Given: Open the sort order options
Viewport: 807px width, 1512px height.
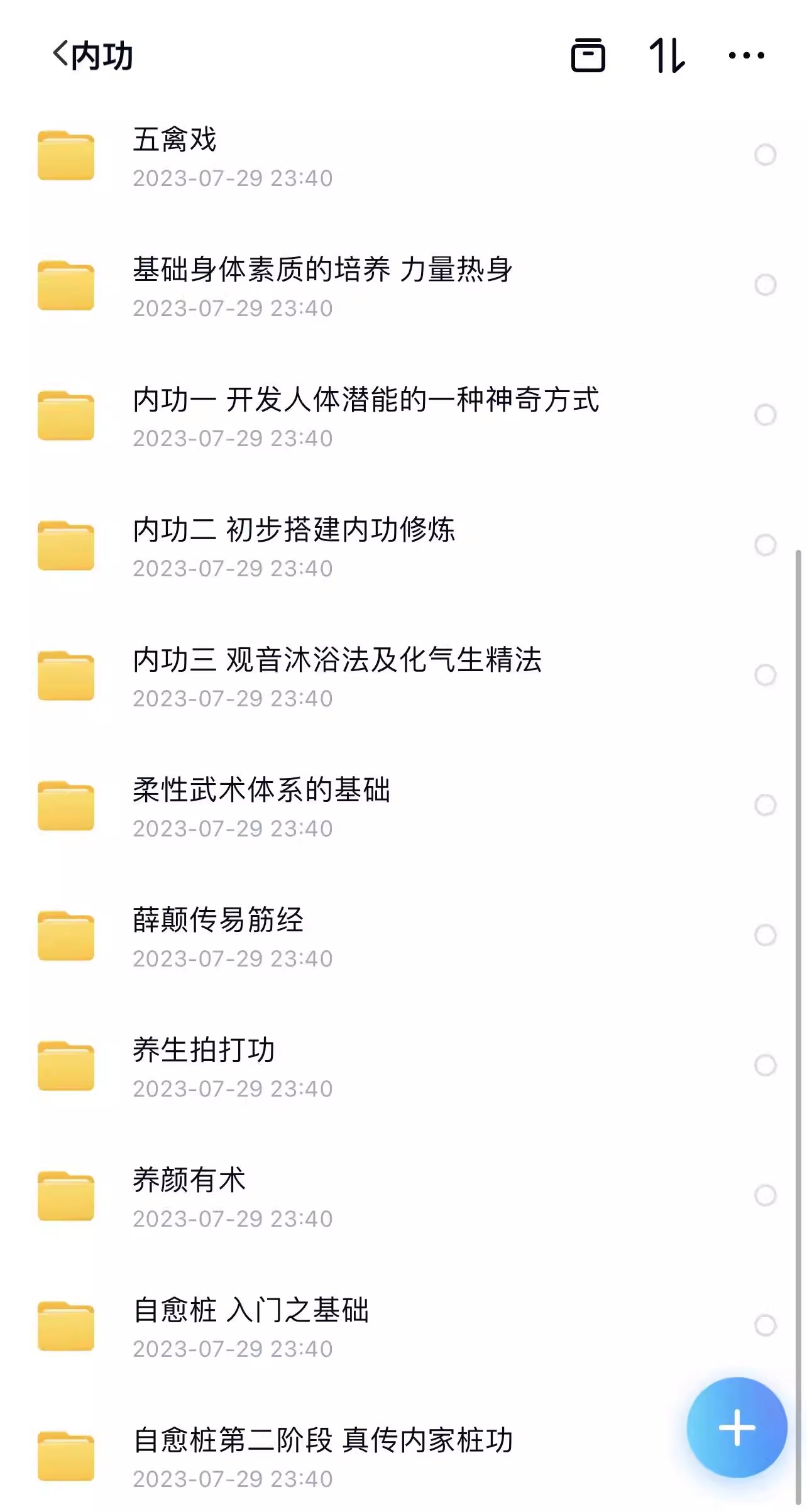Looking at the screenshot, I should (x=667, y=55).
